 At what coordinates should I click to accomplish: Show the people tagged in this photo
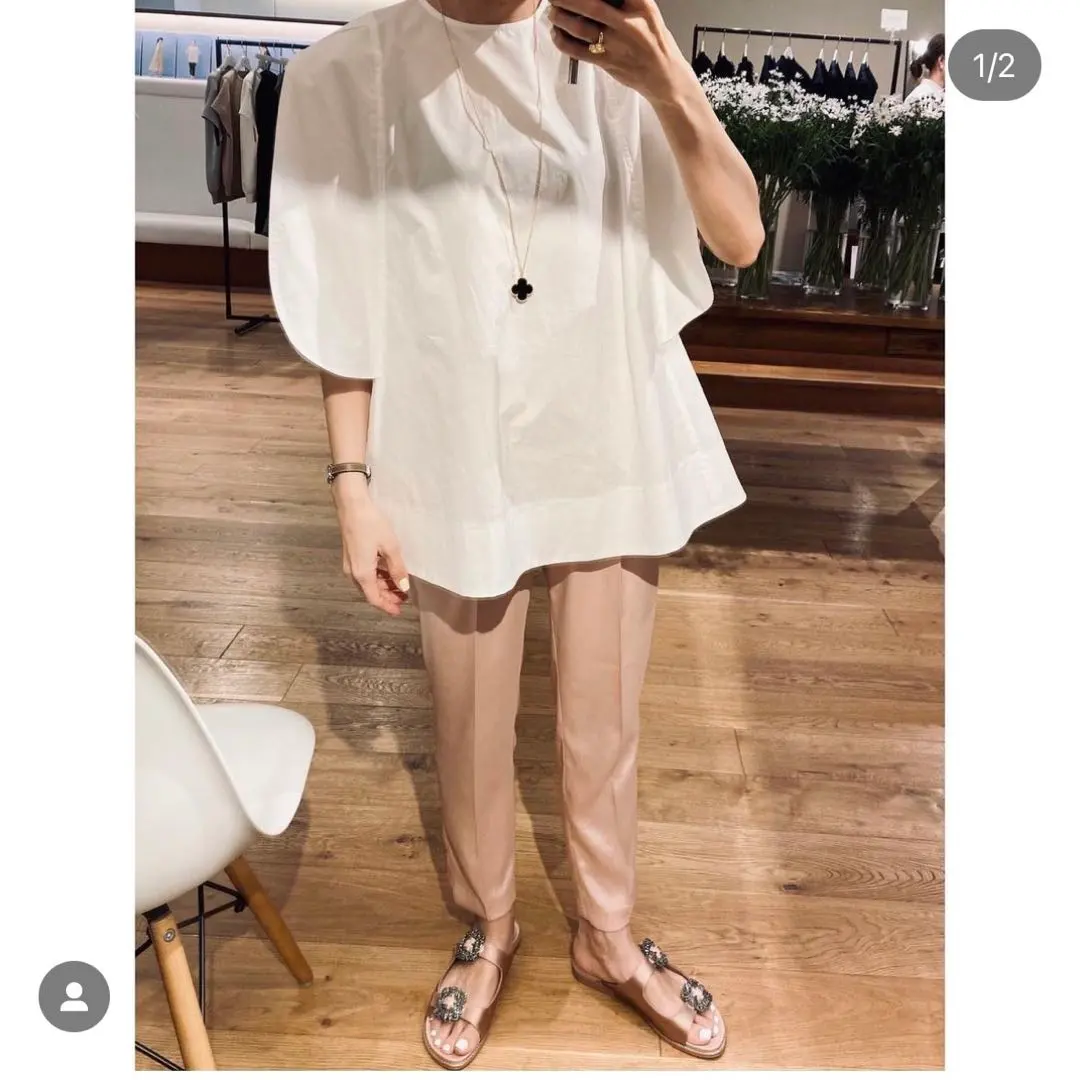[x=74, y=996]
